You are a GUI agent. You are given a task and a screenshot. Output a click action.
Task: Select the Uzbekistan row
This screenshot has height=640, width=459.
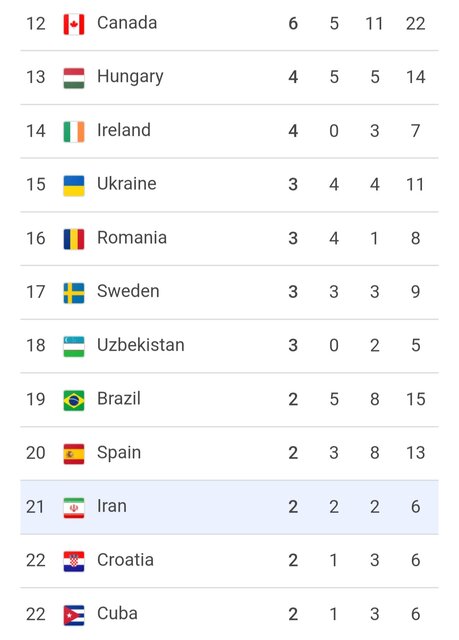click(x=229, y=346)
